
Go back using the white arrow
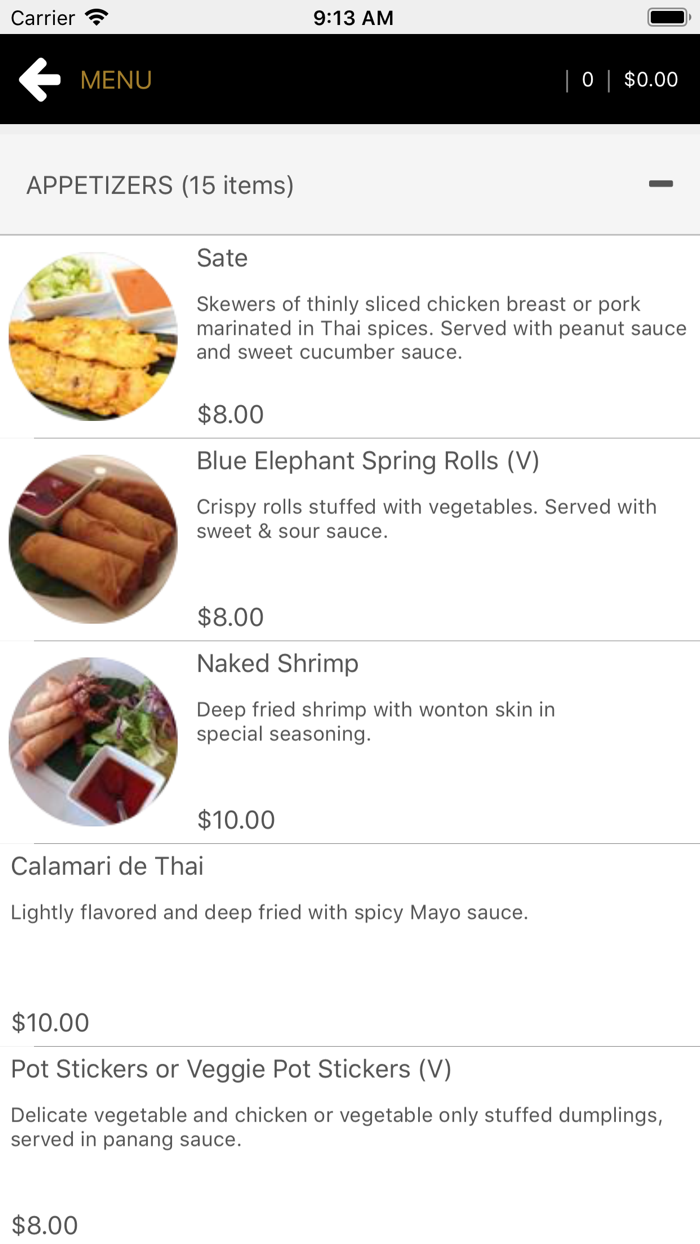click(x=39, y=80)
